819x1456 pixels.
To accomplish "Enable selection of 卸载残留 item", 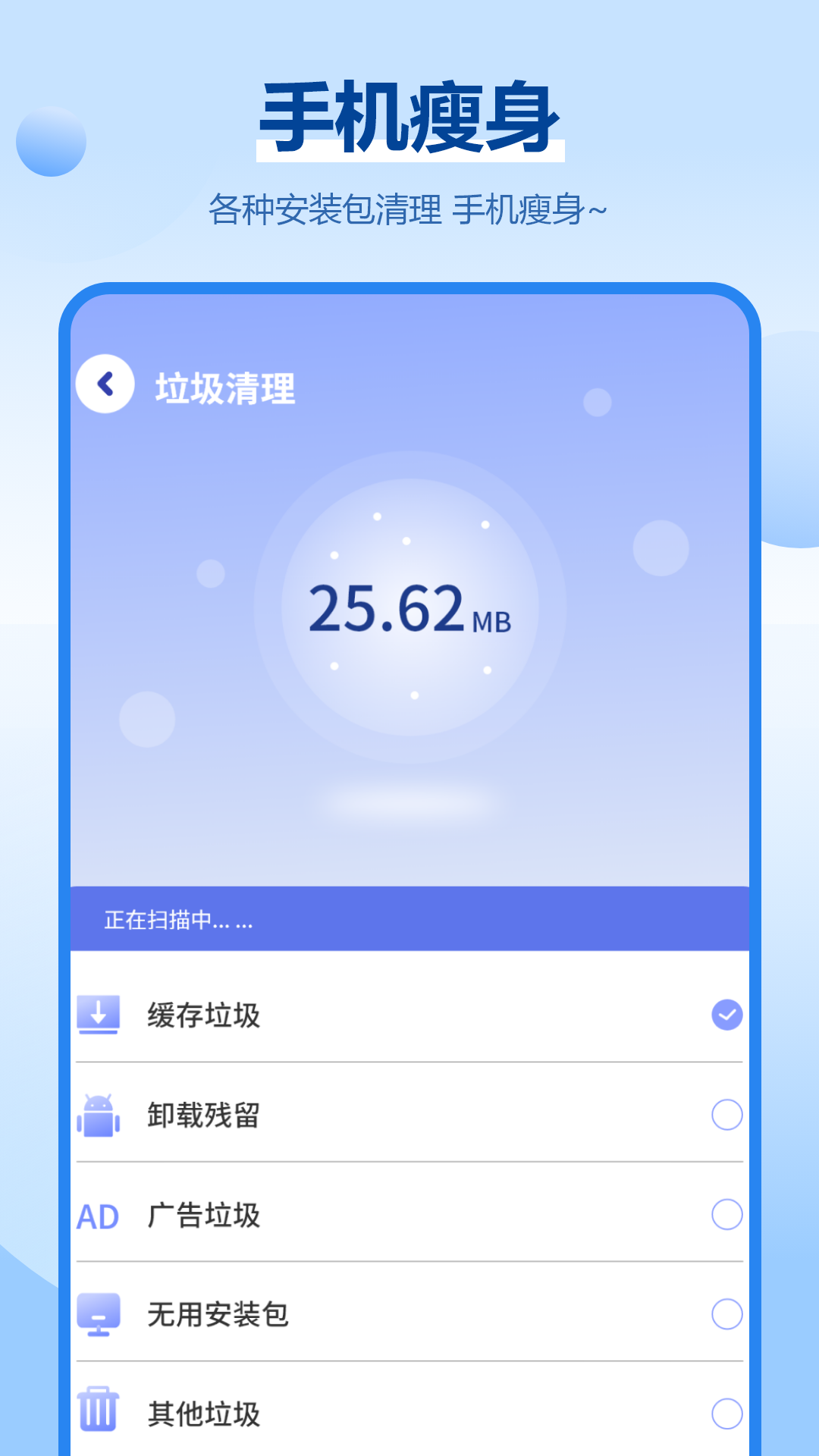I will coord(728,1113).
